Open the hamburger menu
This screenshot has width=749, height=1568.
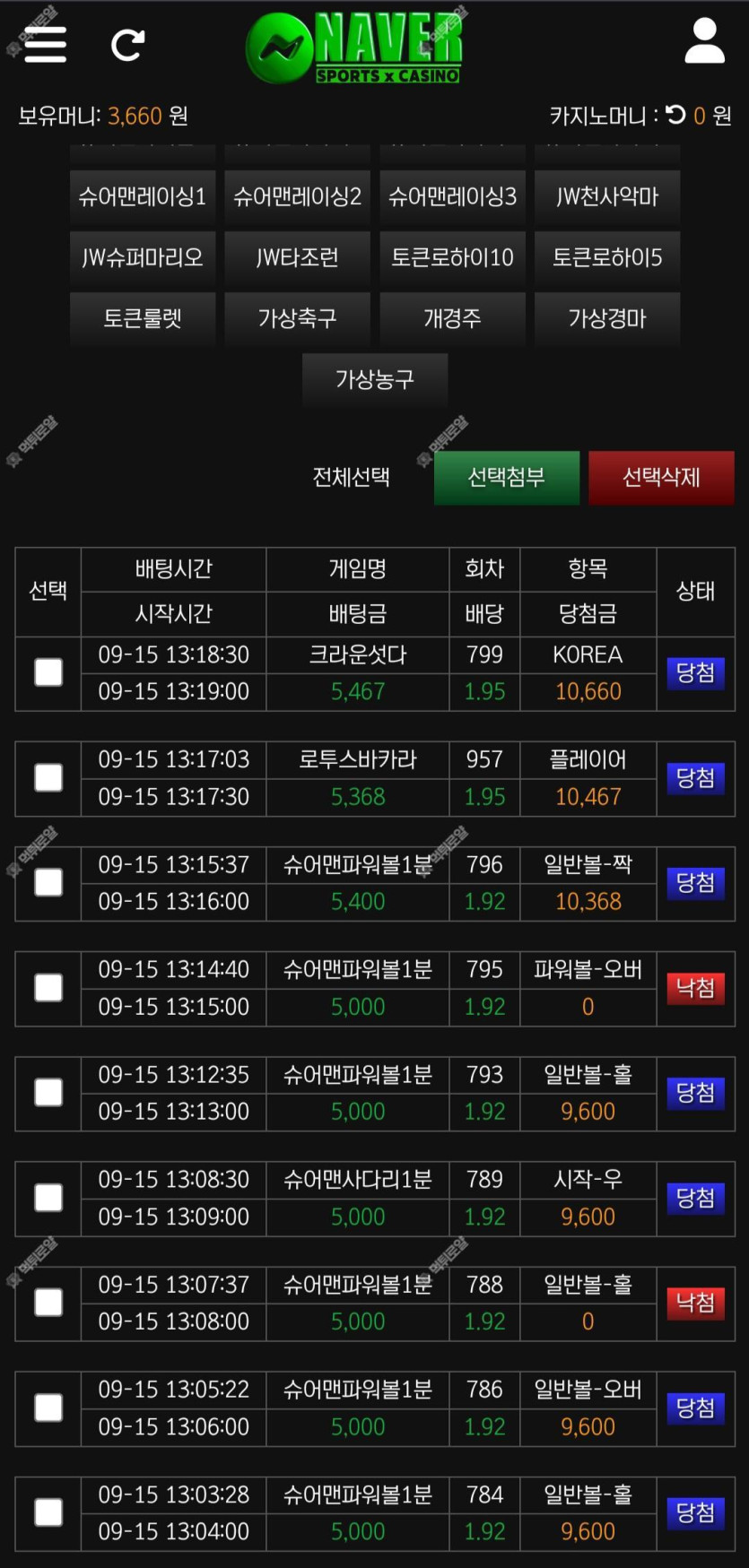coord(46,44)
